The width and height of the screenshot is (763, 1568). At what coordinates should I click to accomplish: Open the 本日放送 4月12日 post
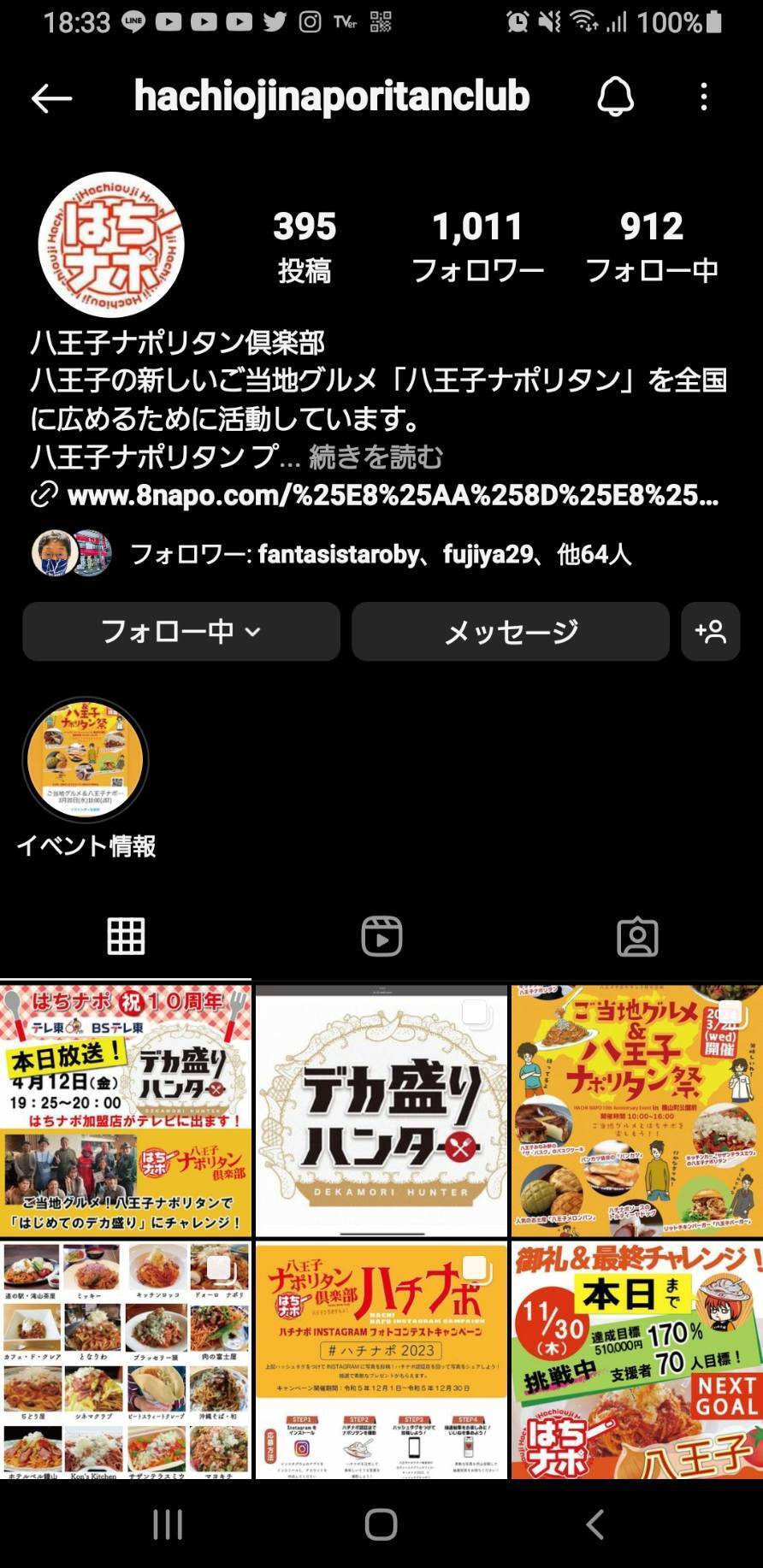(126, 1110)
